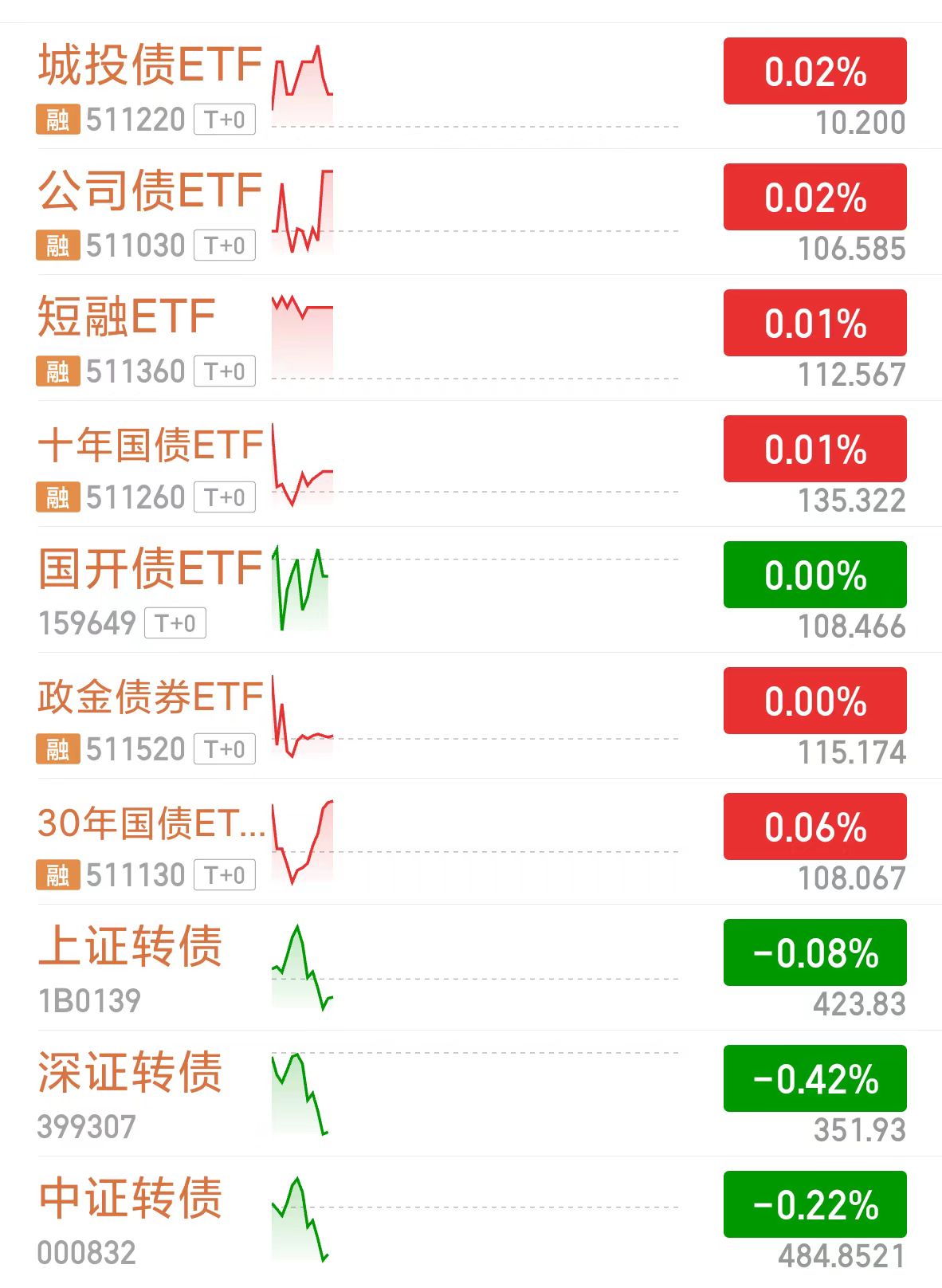
Task: Select the 中证转债 000832 row
Action: point(471,1219)
